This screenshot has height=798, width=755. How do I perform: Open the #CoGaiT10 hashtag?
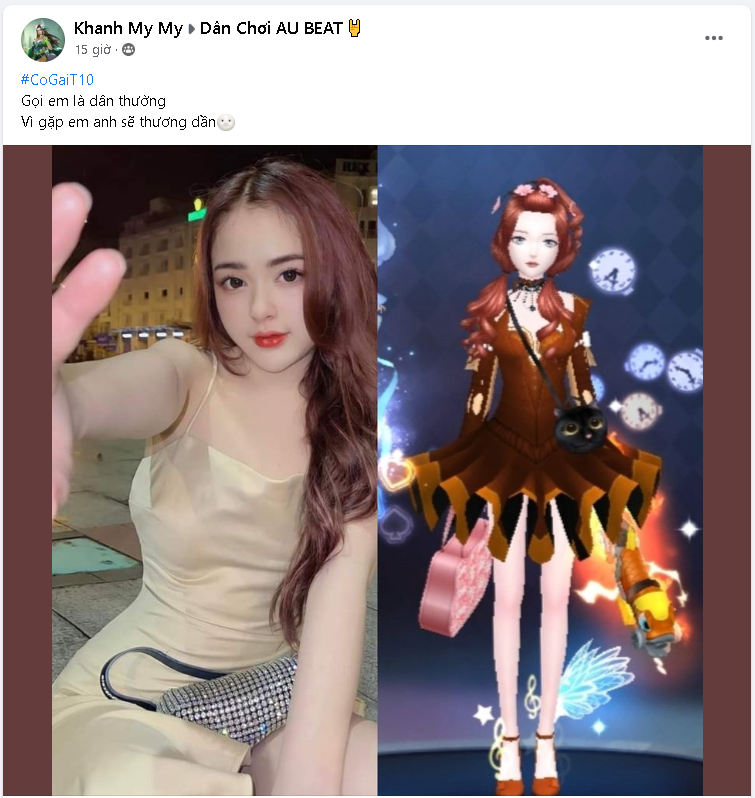[57, 80]
